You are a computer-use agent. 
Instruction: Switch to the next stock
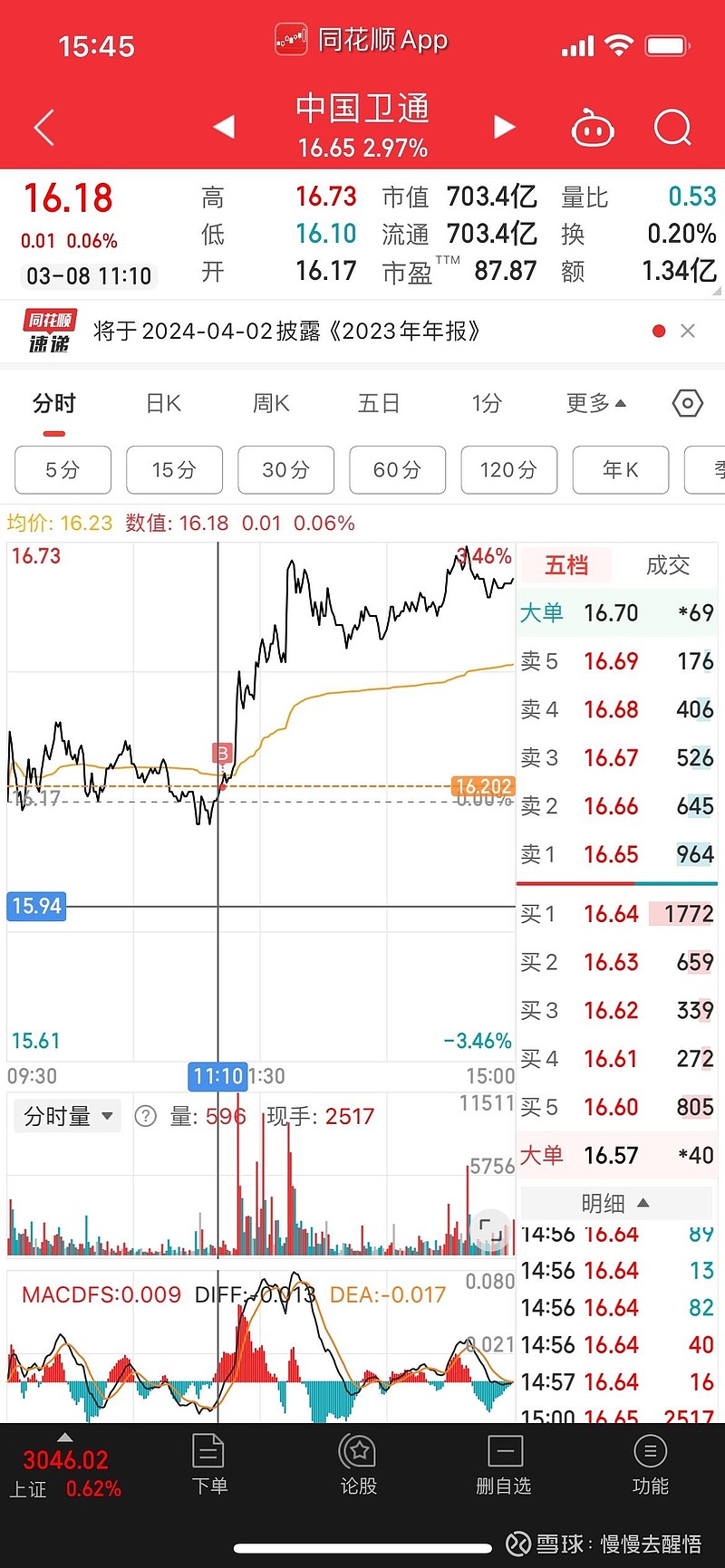[x=505, y=127]
